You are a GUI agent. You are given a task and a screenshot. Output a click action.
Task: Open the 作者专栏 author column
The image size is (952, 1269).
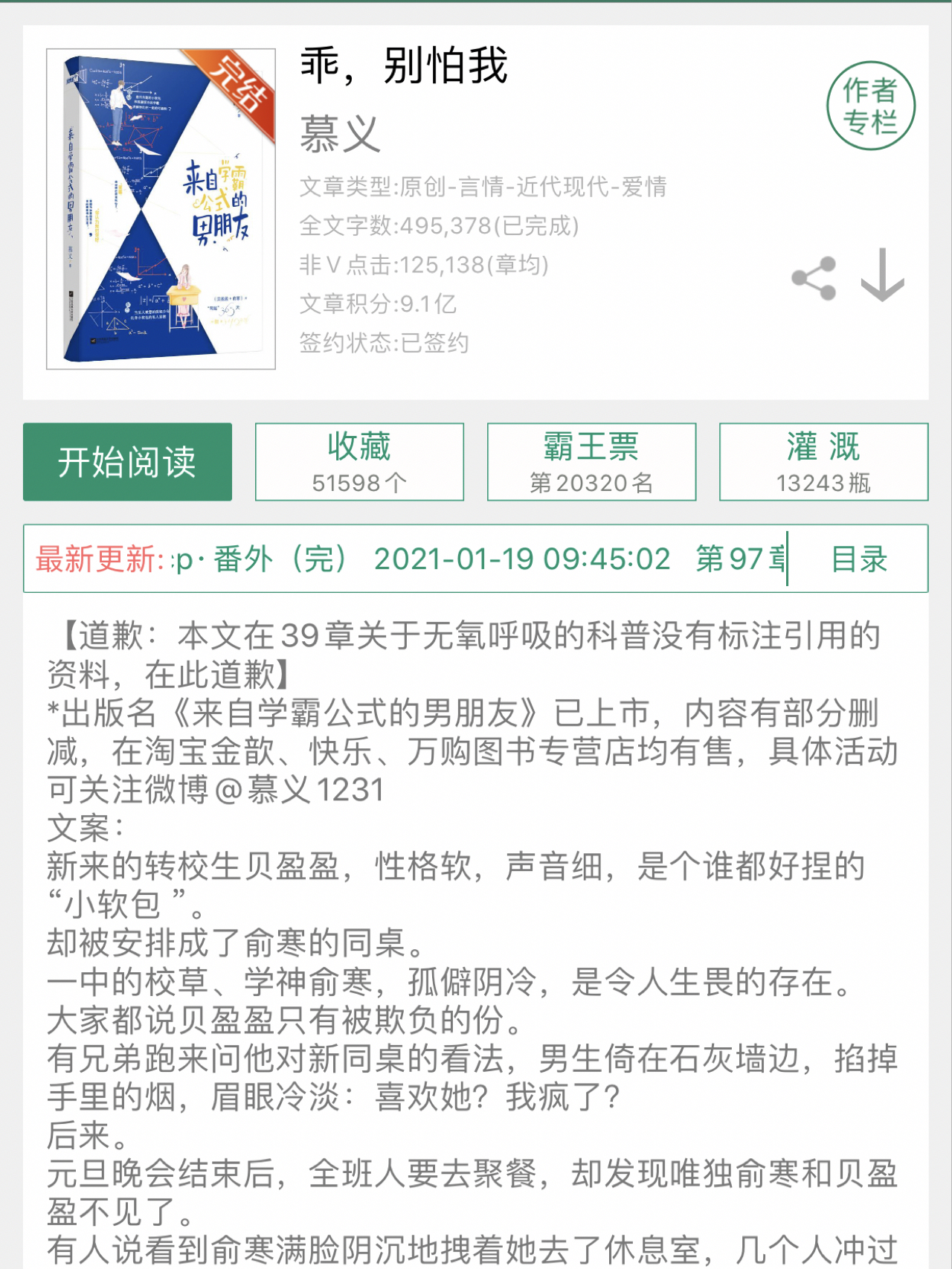tap(870, 106)
